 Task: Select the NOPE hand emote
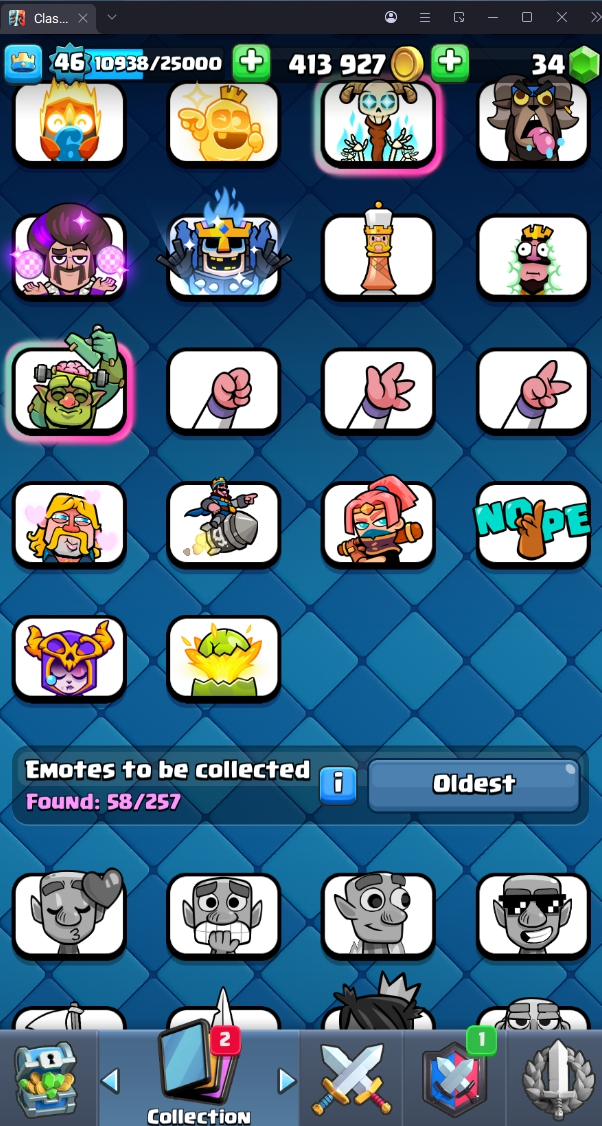(x=533, y=523)
